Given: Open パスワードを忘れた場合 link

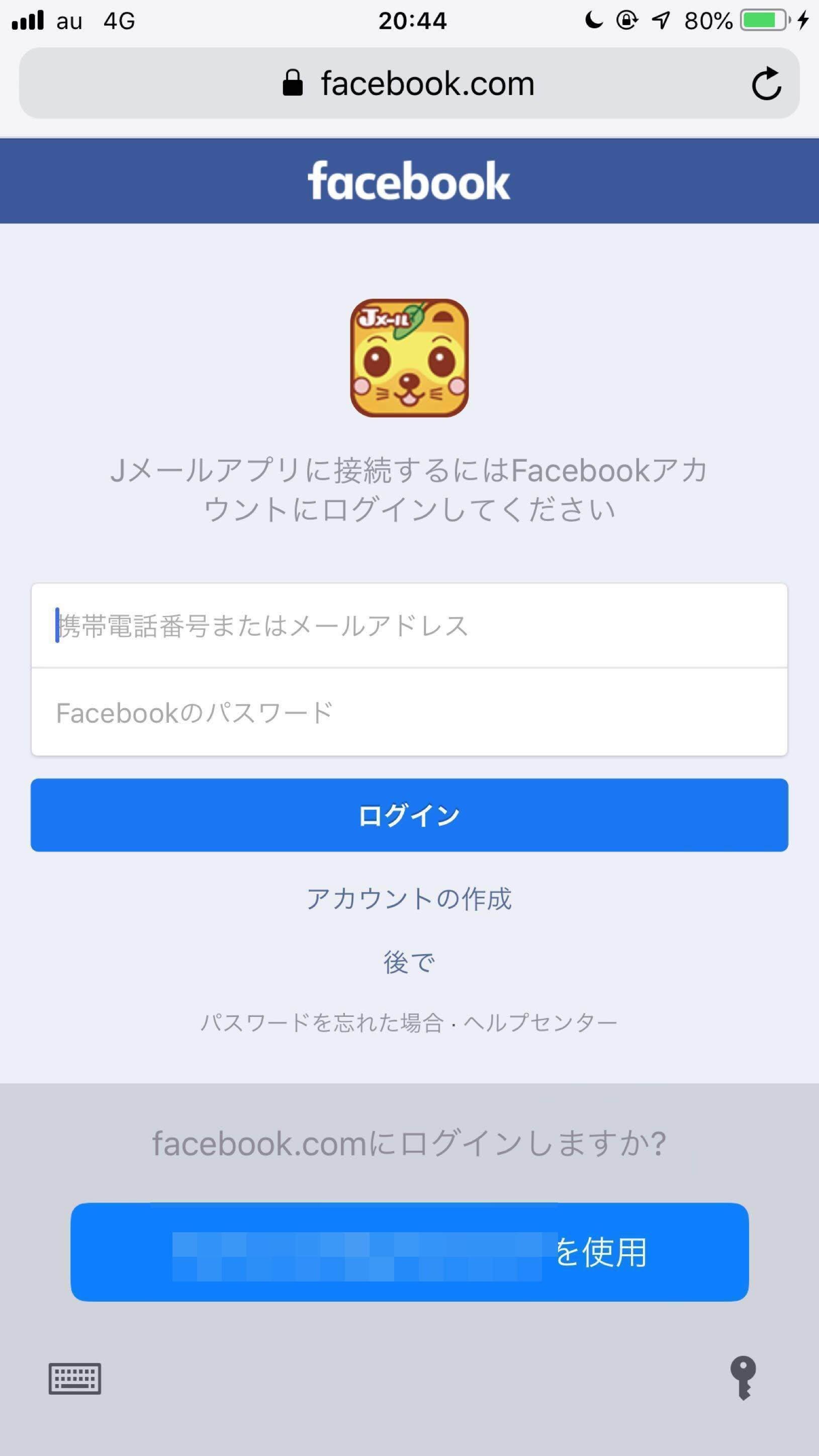Looking at the screenshot, I should click(322, 1023).
